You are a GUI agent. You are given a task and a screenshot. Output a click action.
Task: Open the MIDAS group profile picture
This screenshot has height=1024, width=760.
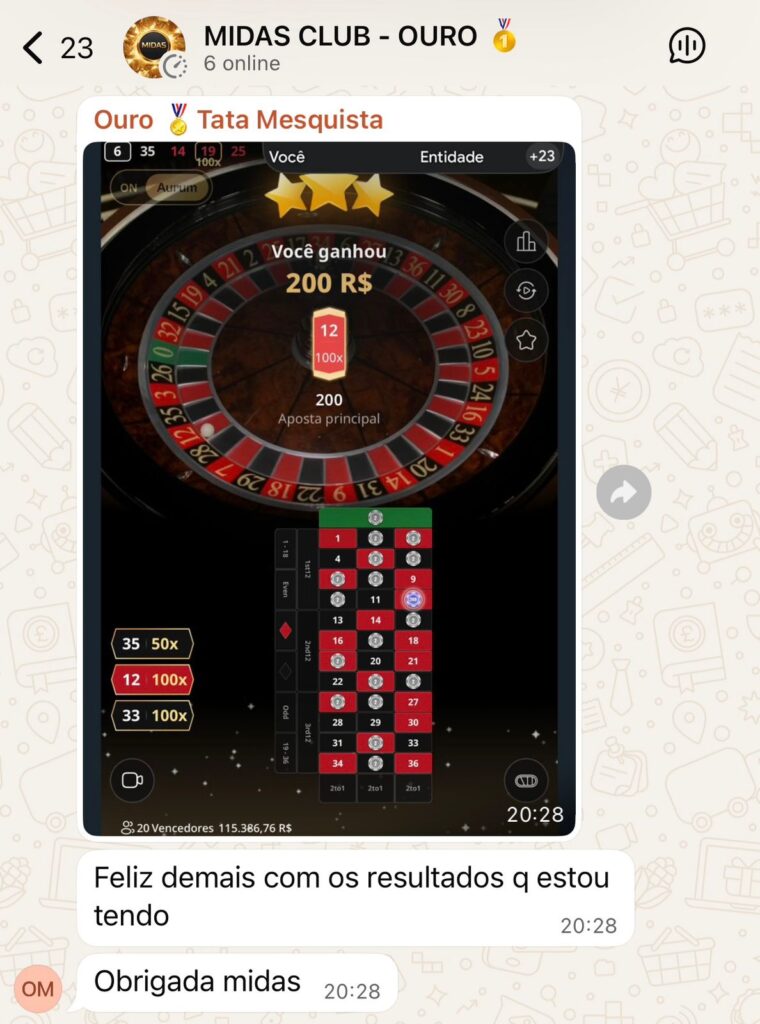(x=154, y=47)
